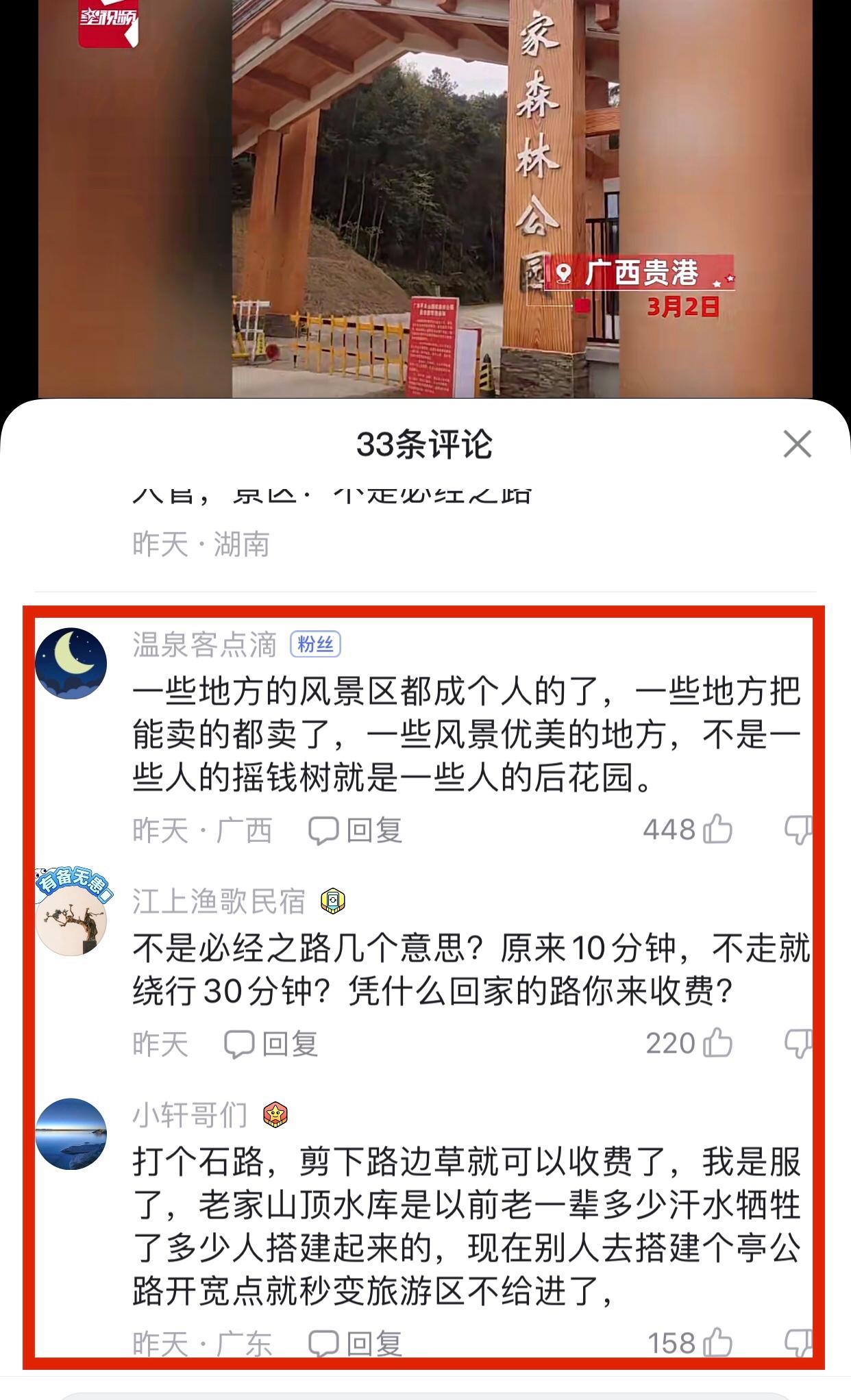Dislike 温泉客点滴's comment
851x1400 pixels.
(x=798, y=829)
